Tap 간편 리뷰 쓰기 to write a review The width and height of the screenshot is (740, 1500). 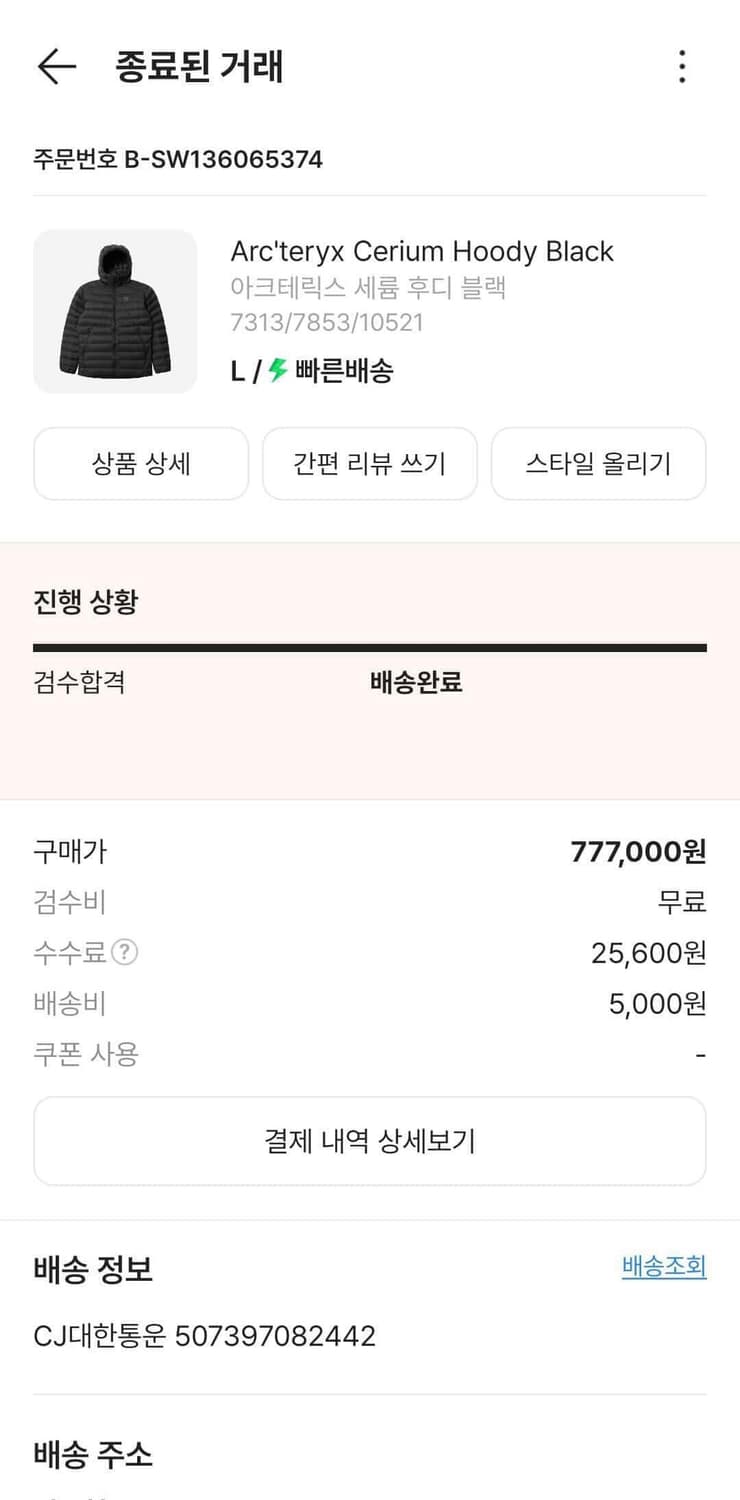coord(369,463)
